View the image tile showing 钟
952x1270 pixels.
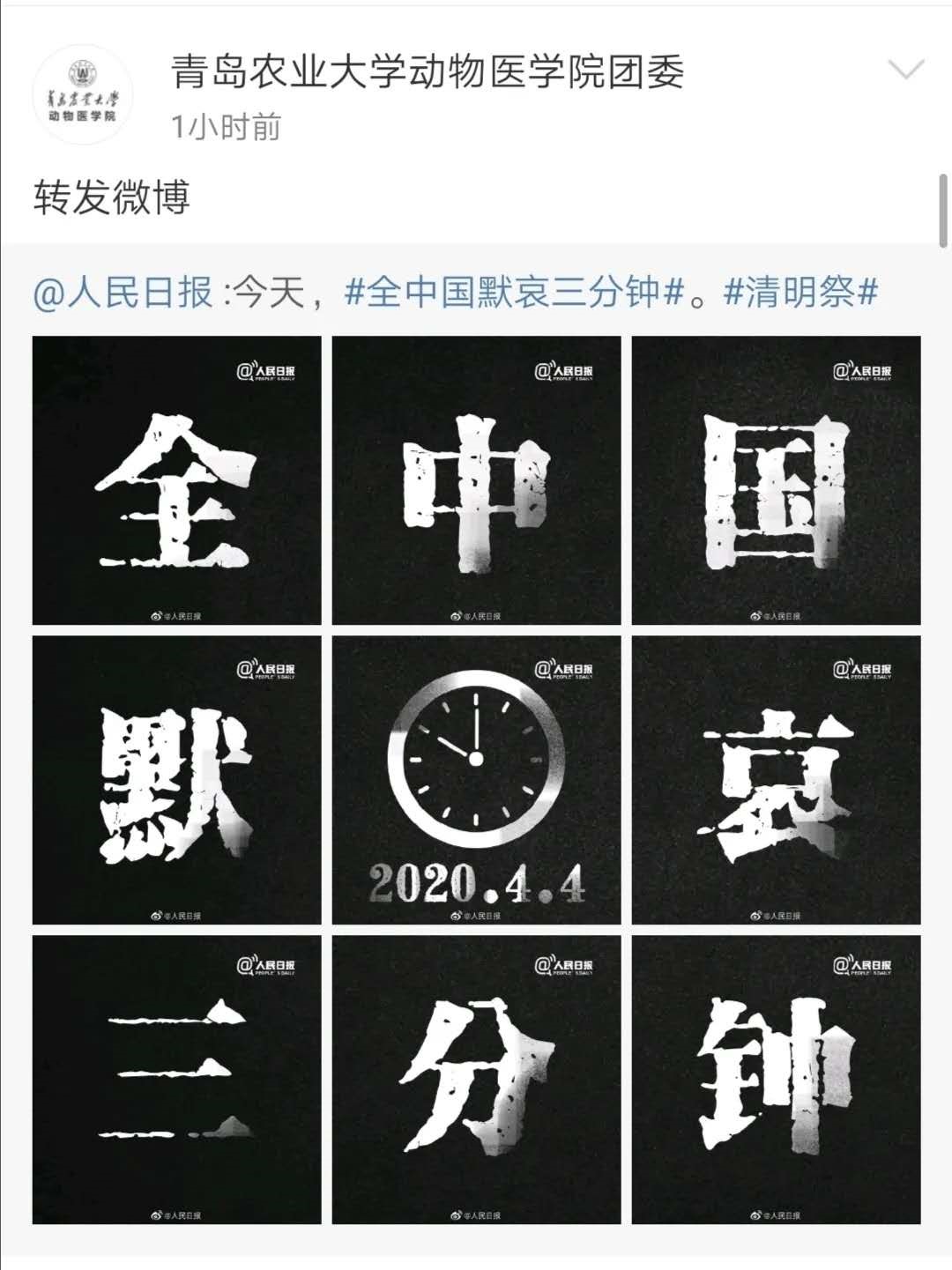click(x=776, y=1080)
